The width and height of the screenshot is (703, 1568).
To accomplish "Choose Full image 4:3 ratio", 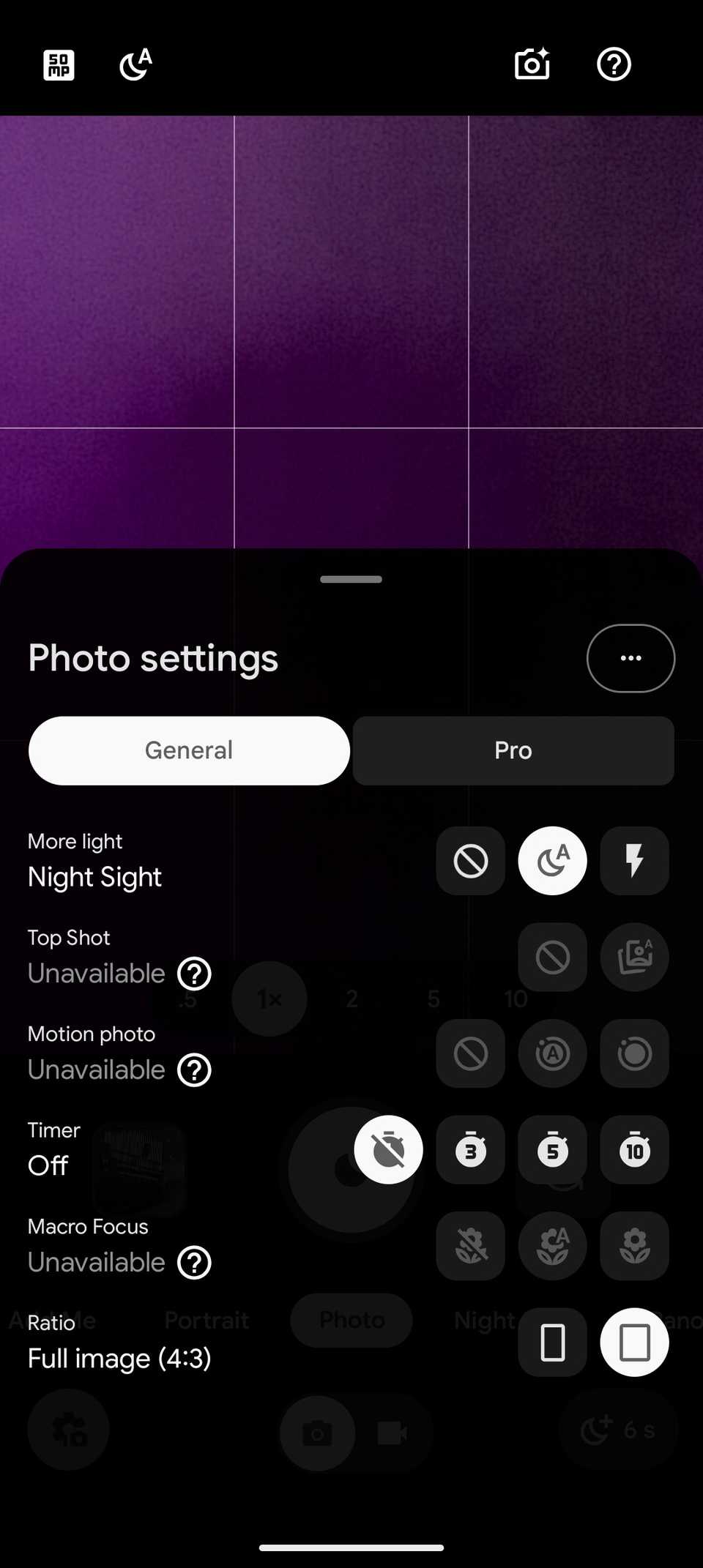I will (634, 1343).
